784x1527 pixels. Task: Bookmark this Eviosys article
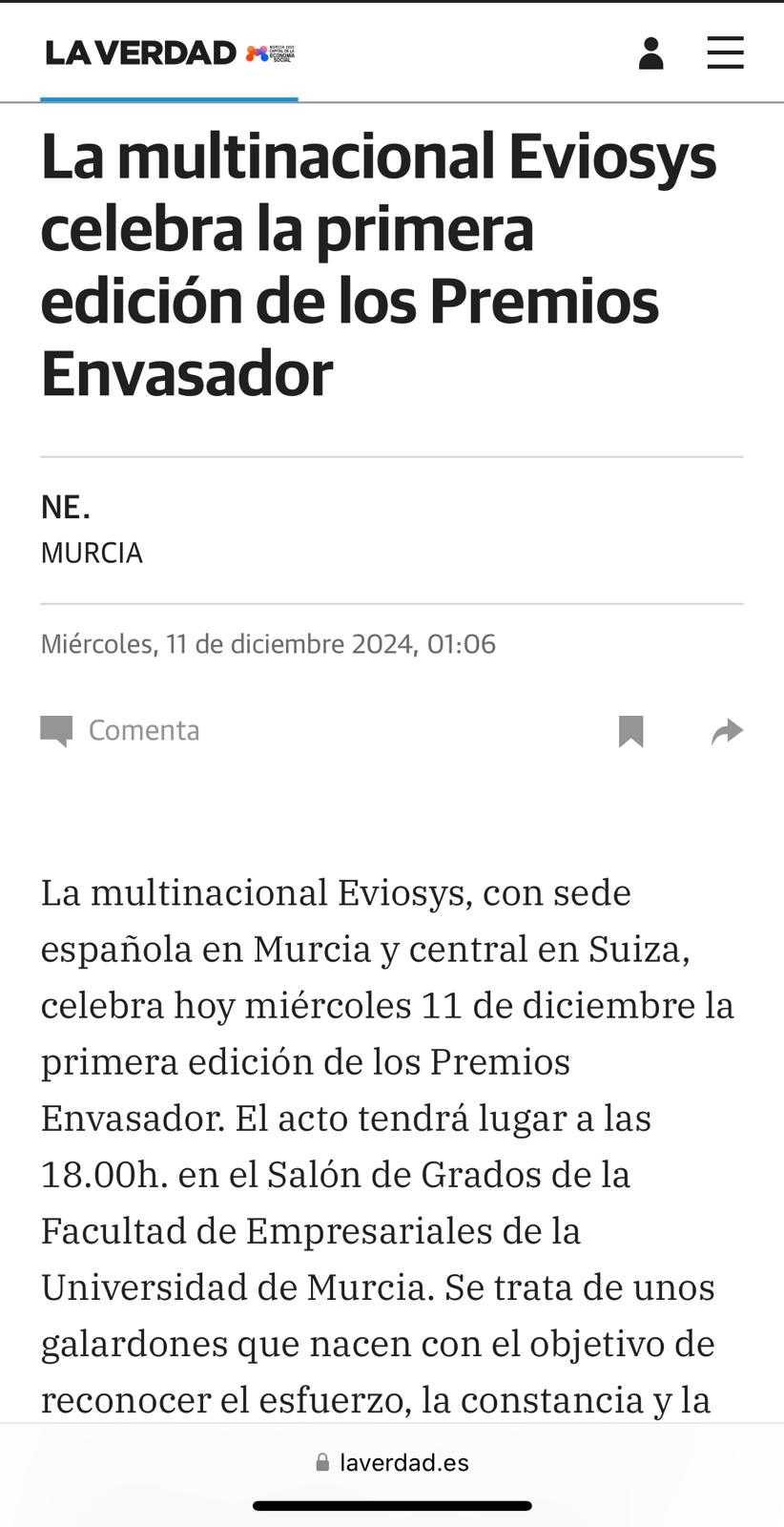pos(630,731)
